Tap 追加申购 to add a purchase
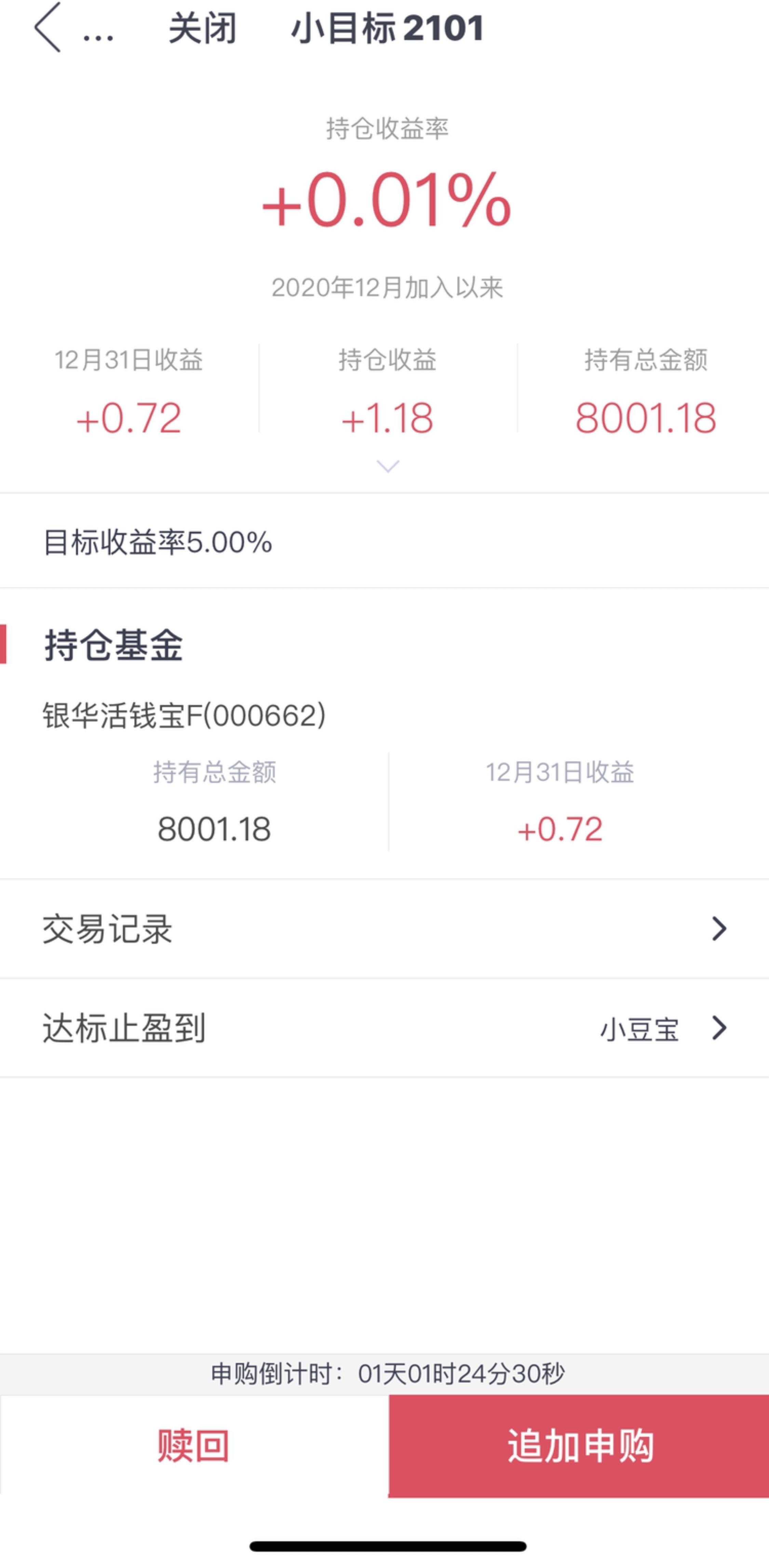This screenshot has height=1568, width=769. [579, 1446]
